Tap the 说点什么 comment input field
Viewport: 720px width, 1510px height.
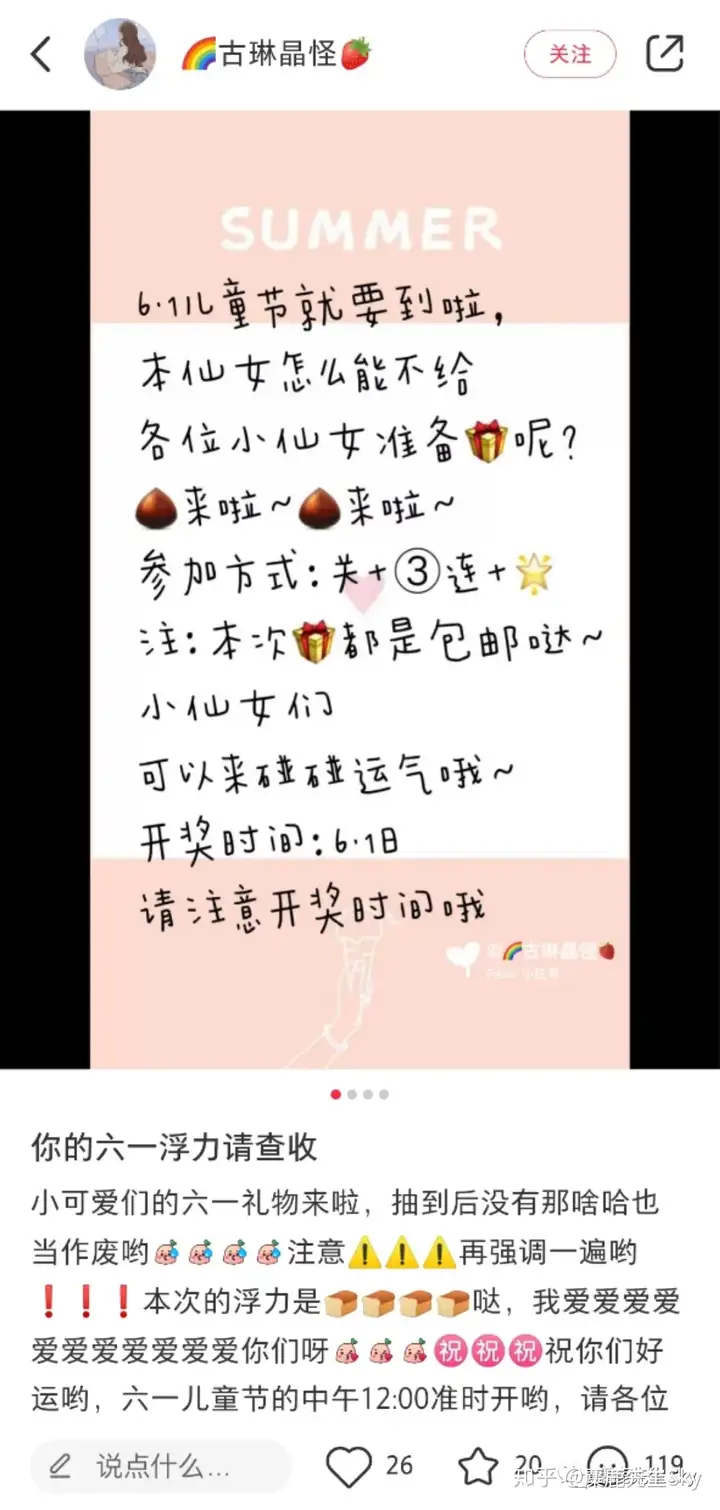tap(160, 1466)
